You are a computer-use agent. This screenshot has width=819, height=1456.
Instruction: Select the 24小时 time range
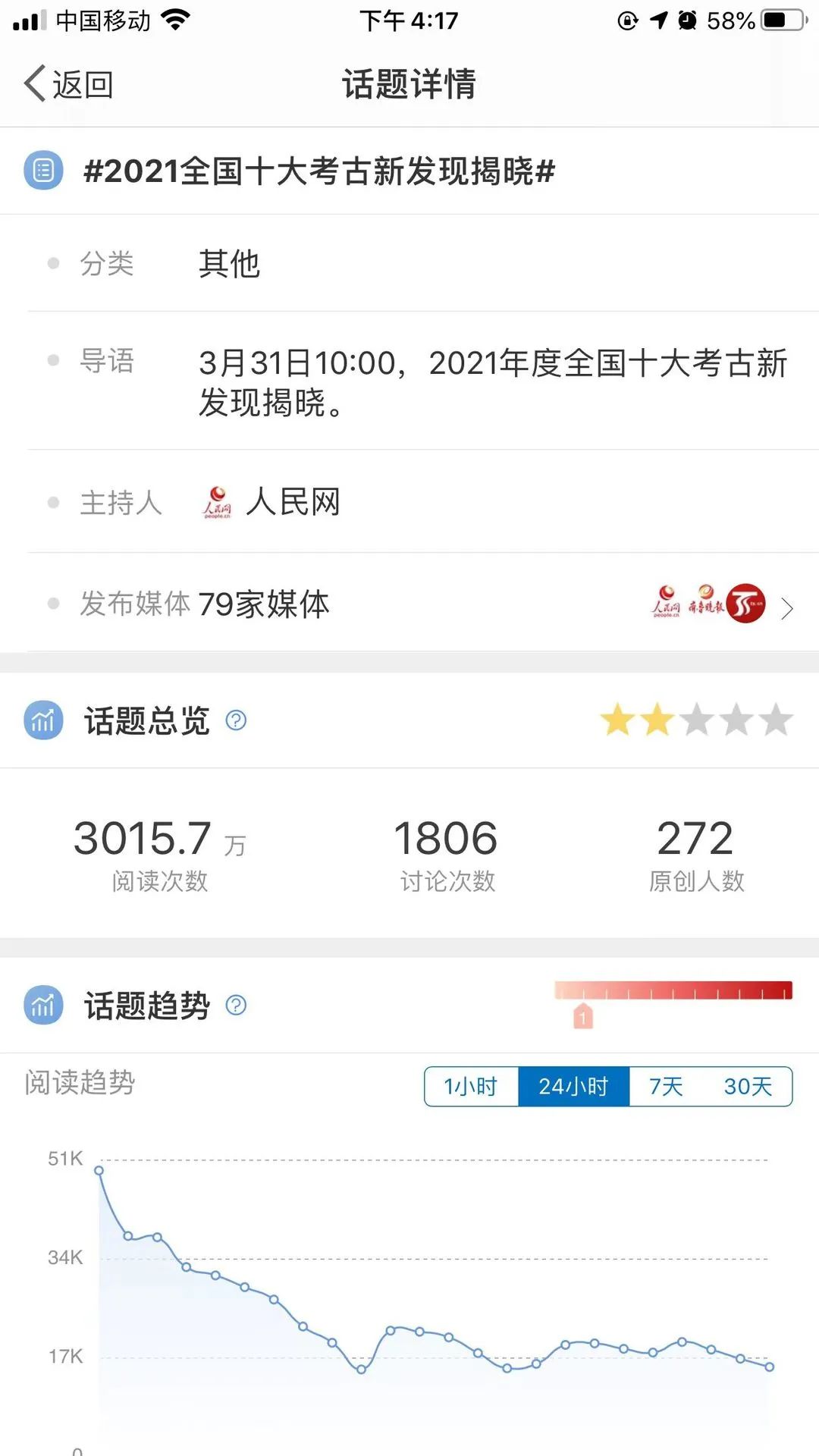573,1087
